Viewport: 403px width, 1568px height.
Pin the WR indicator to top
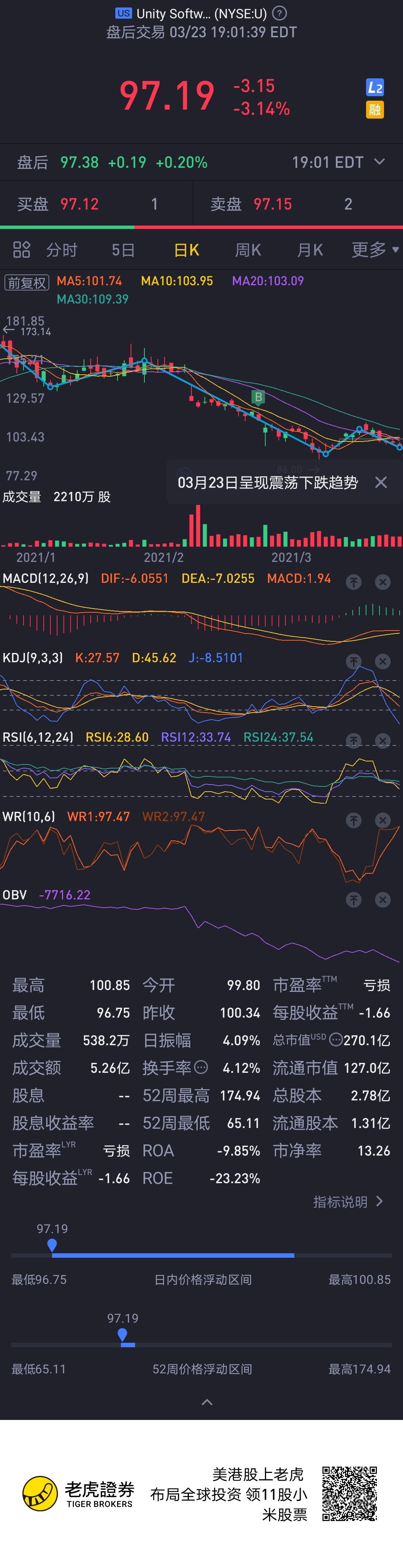[x=354, y=820]
